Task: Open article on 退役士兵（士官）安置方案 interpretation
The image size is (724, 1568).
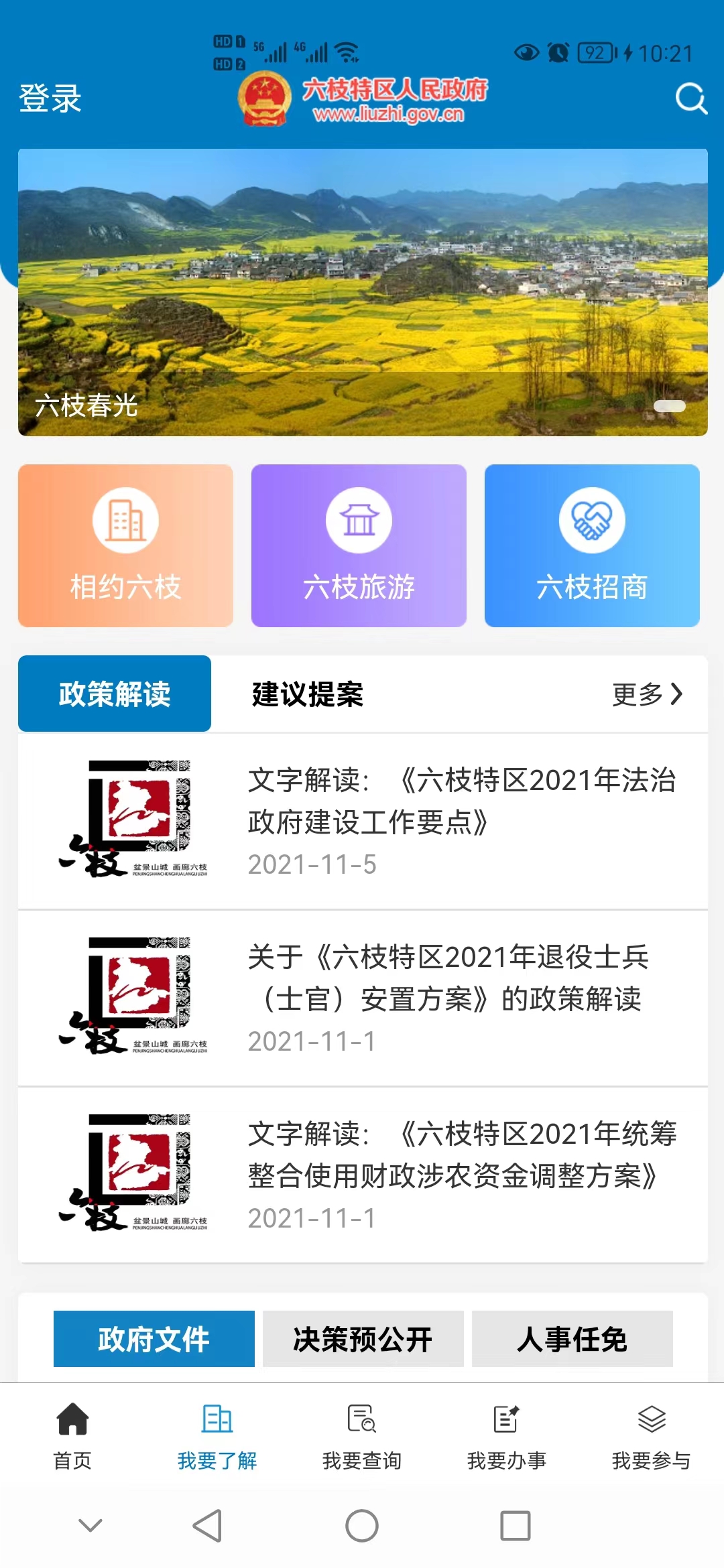Action: (448, 978)
